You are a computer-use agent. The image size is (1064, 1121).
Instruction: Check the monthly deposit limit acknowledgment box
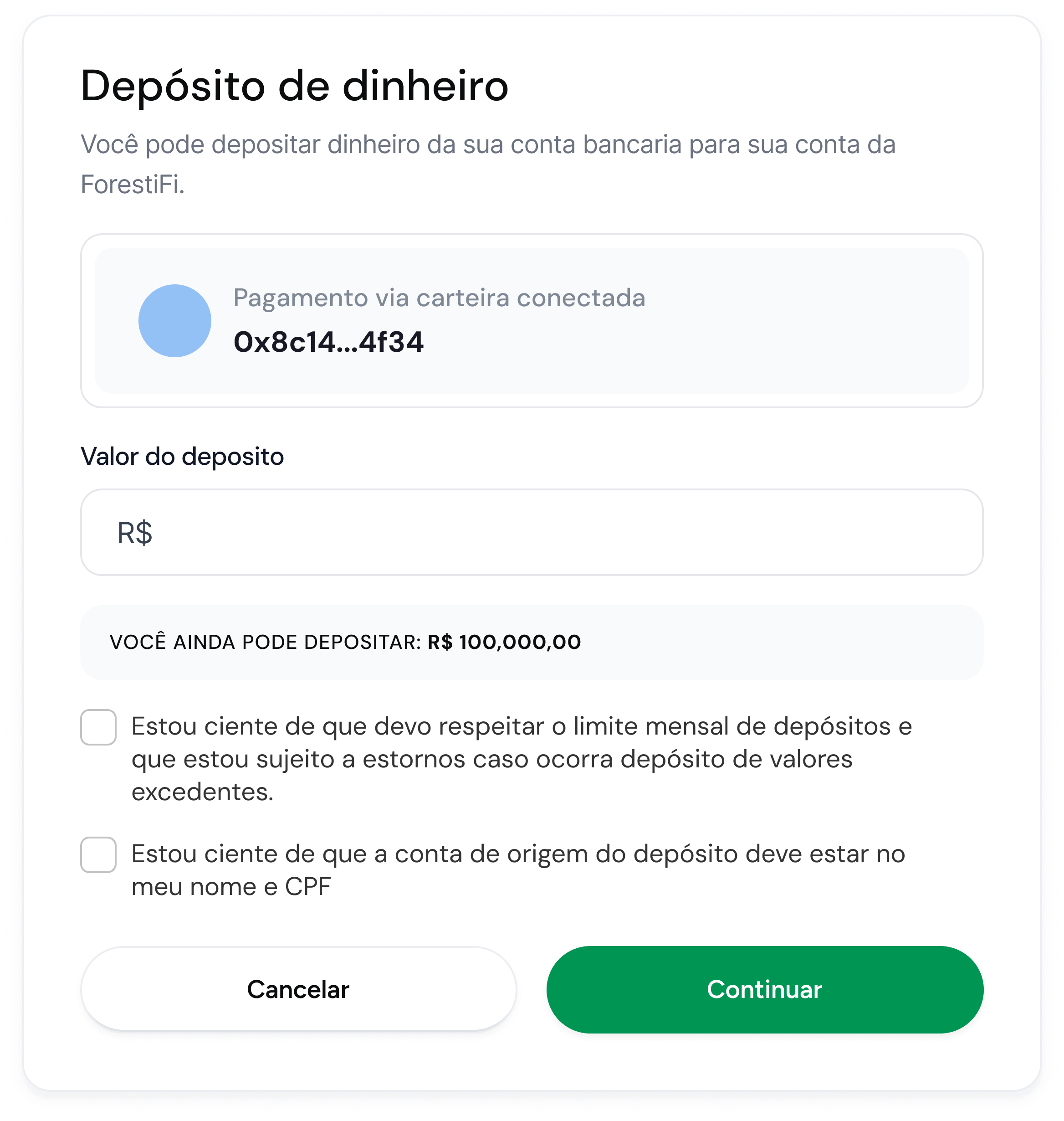pyautogui.click(x=98, y=727)
